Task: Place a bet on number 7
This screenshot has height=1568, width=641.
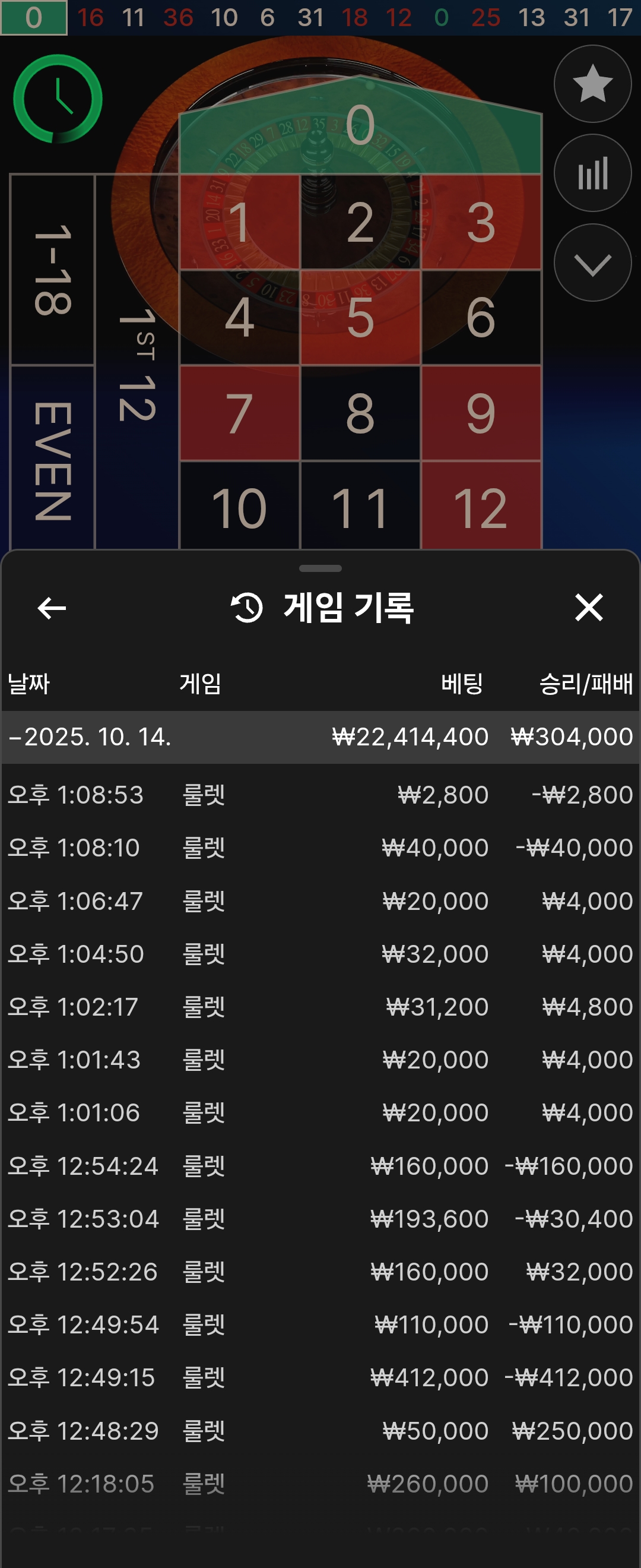Action: tap(239, 413)
